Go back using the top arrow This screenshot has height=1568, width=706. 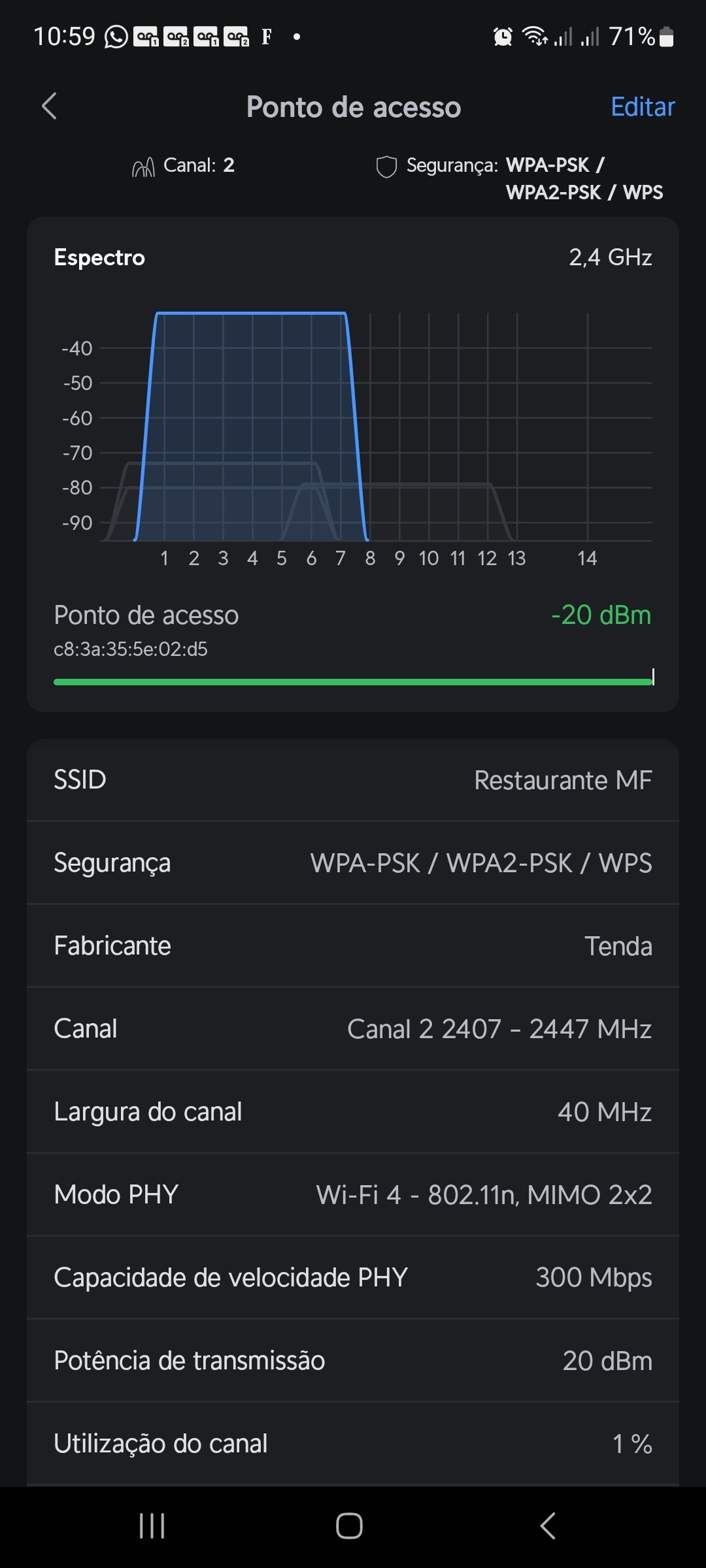tap(50, 106)
